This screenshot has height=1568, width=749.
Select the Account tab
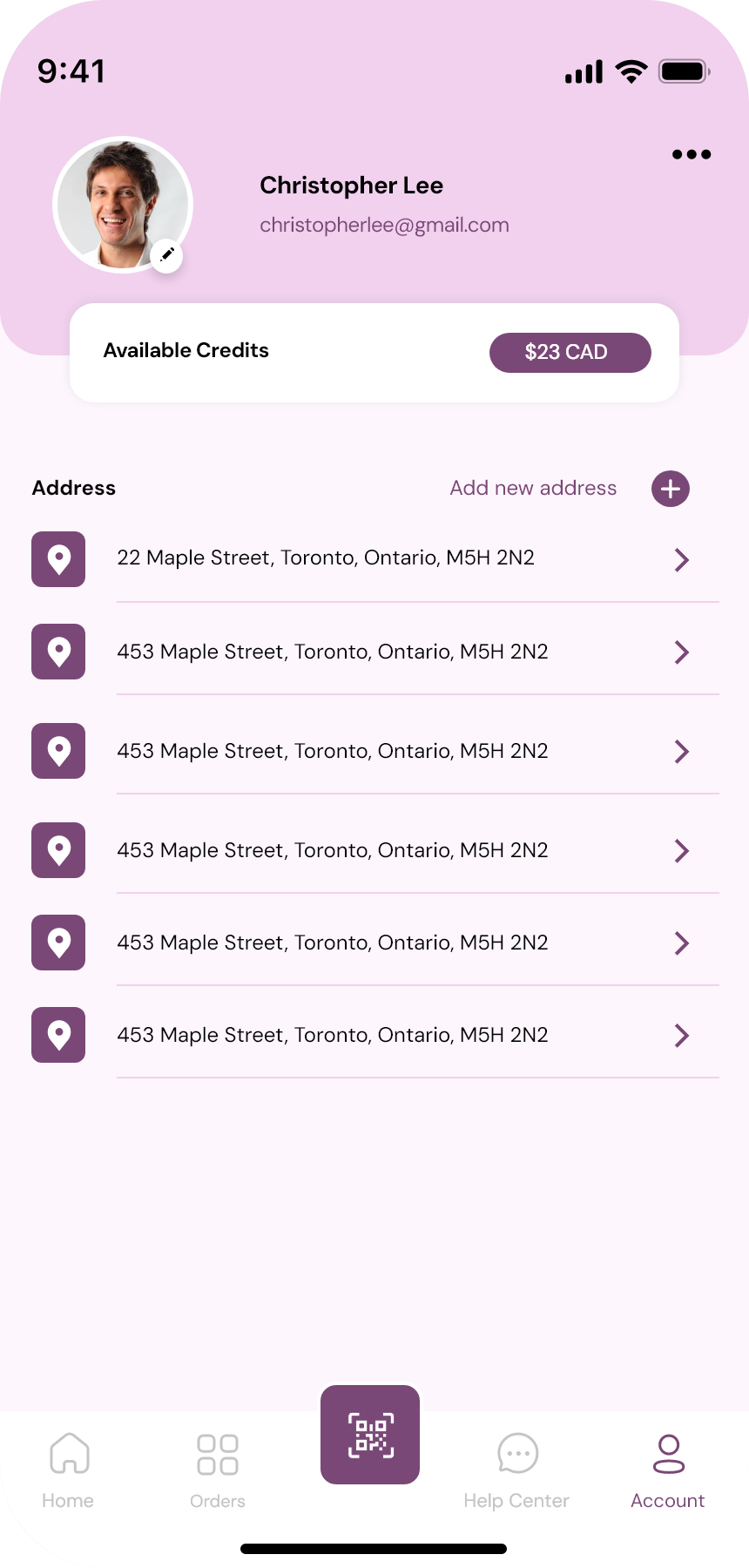[x=668, y=1470]
